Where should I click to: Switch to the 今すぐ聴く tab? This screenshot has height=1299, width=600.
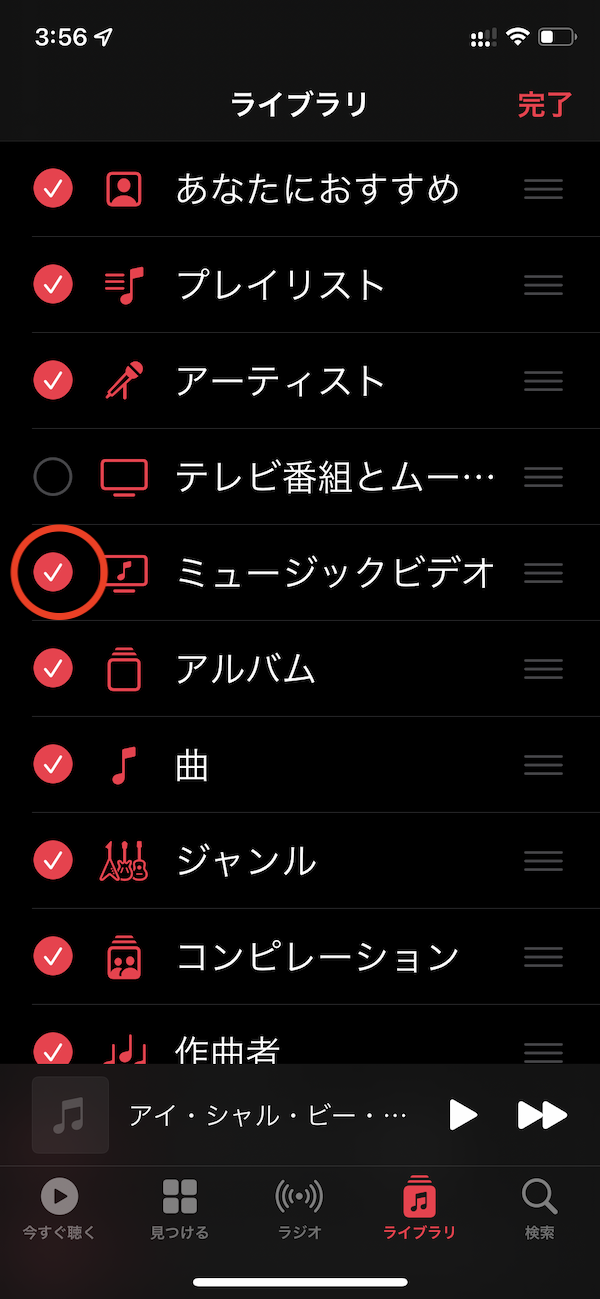[59, 1208]
